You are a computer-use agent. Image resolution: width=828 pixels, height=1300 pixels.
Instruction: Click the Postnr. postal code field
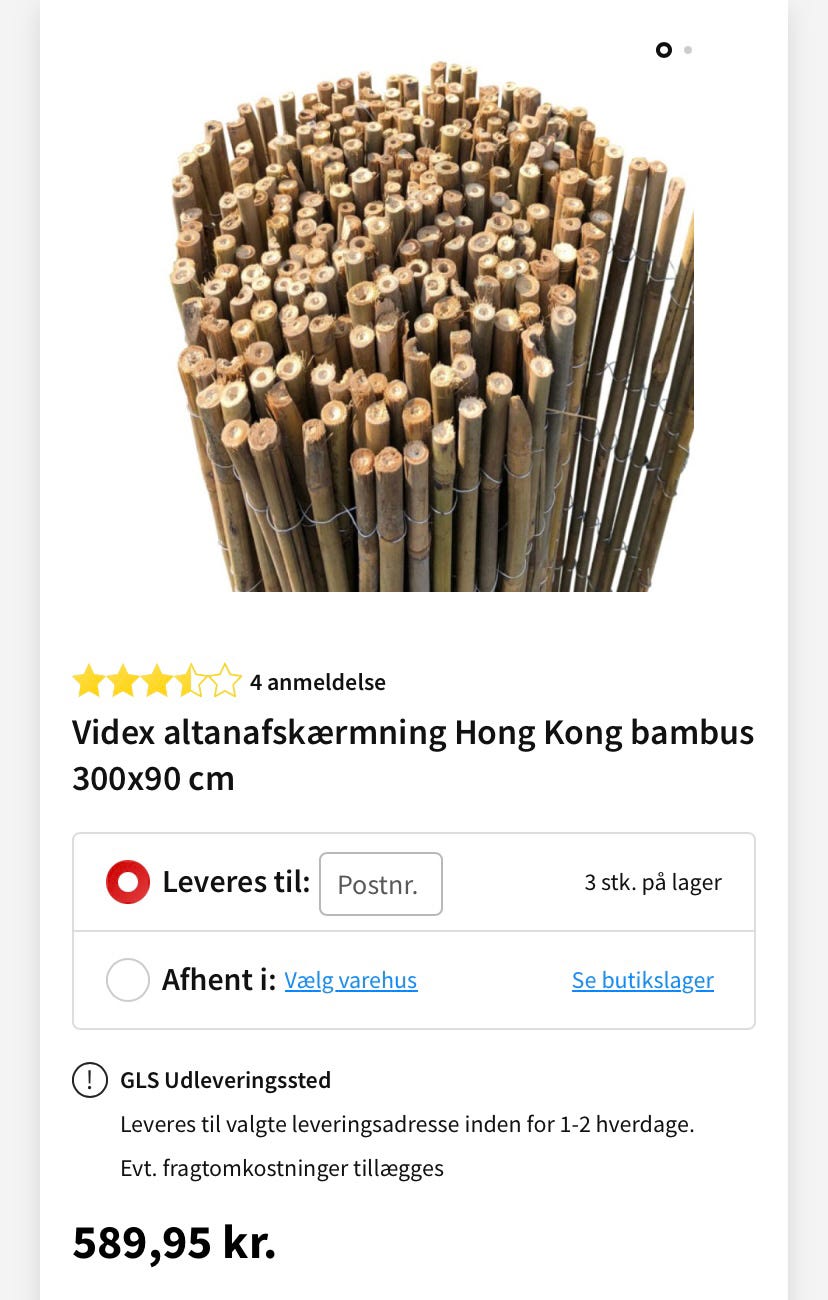point(380,884)
